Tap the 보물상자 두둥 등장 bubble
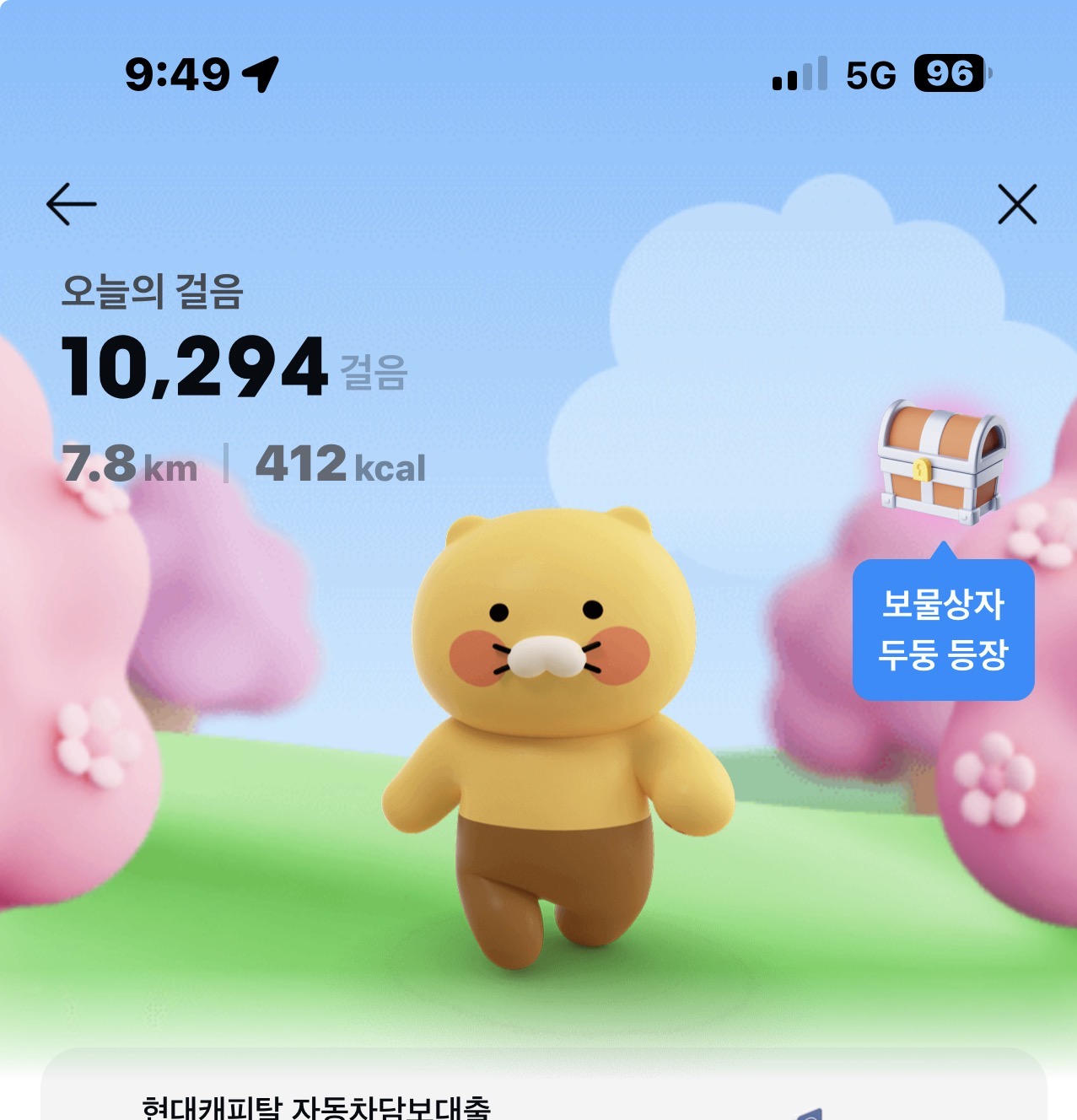 coord(943,629)
